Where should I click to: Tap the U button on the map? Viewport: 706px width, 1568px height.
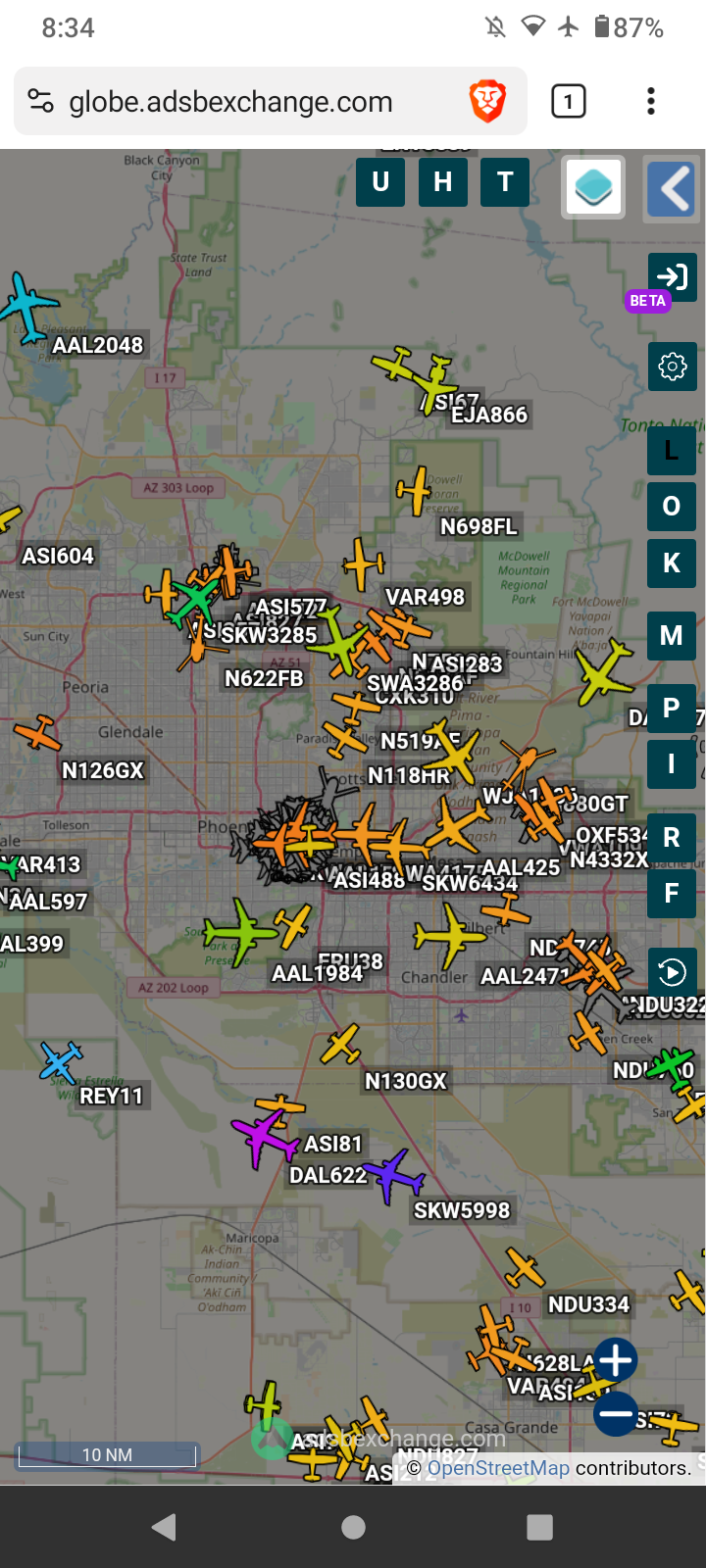pos(380,182)
